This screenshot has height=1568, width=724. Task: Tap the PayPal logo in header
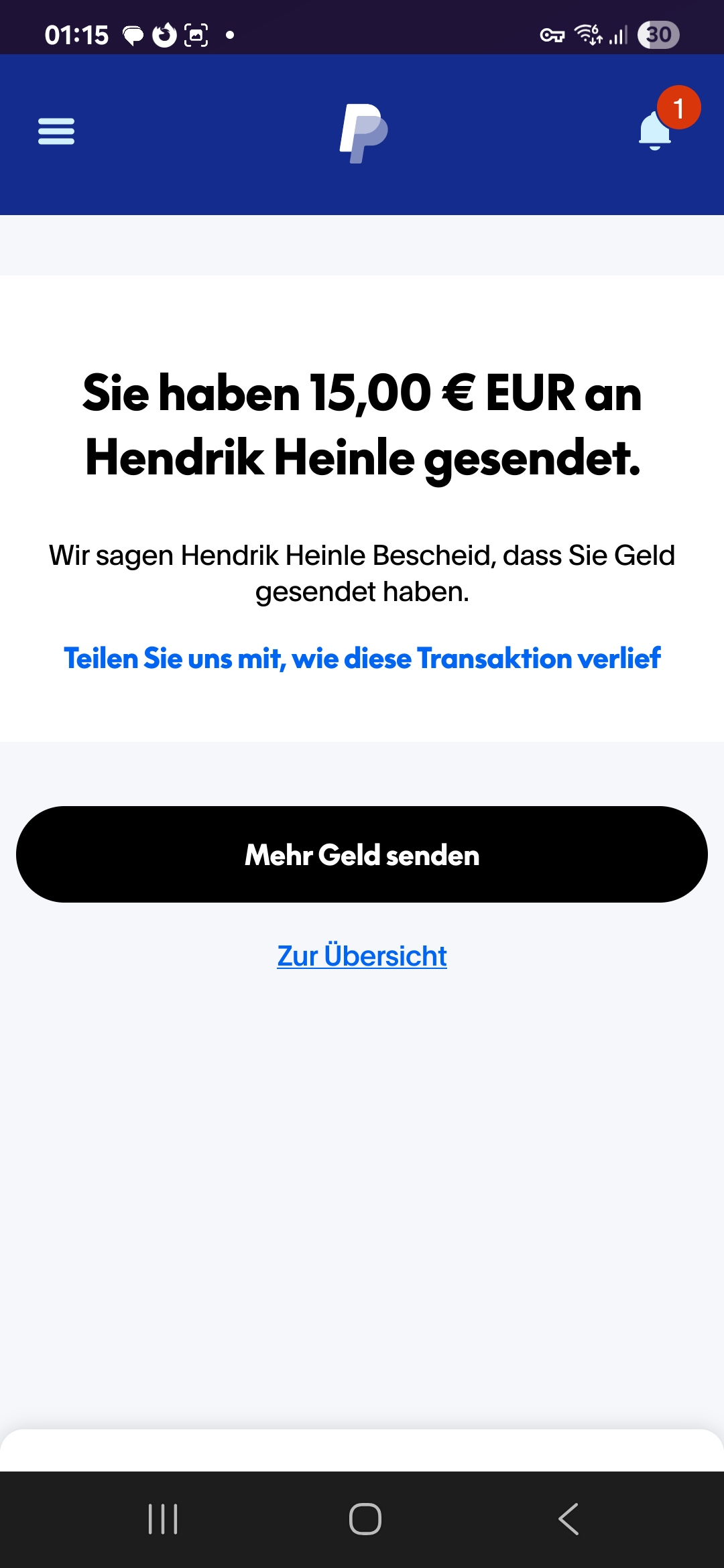coord(363,133)
